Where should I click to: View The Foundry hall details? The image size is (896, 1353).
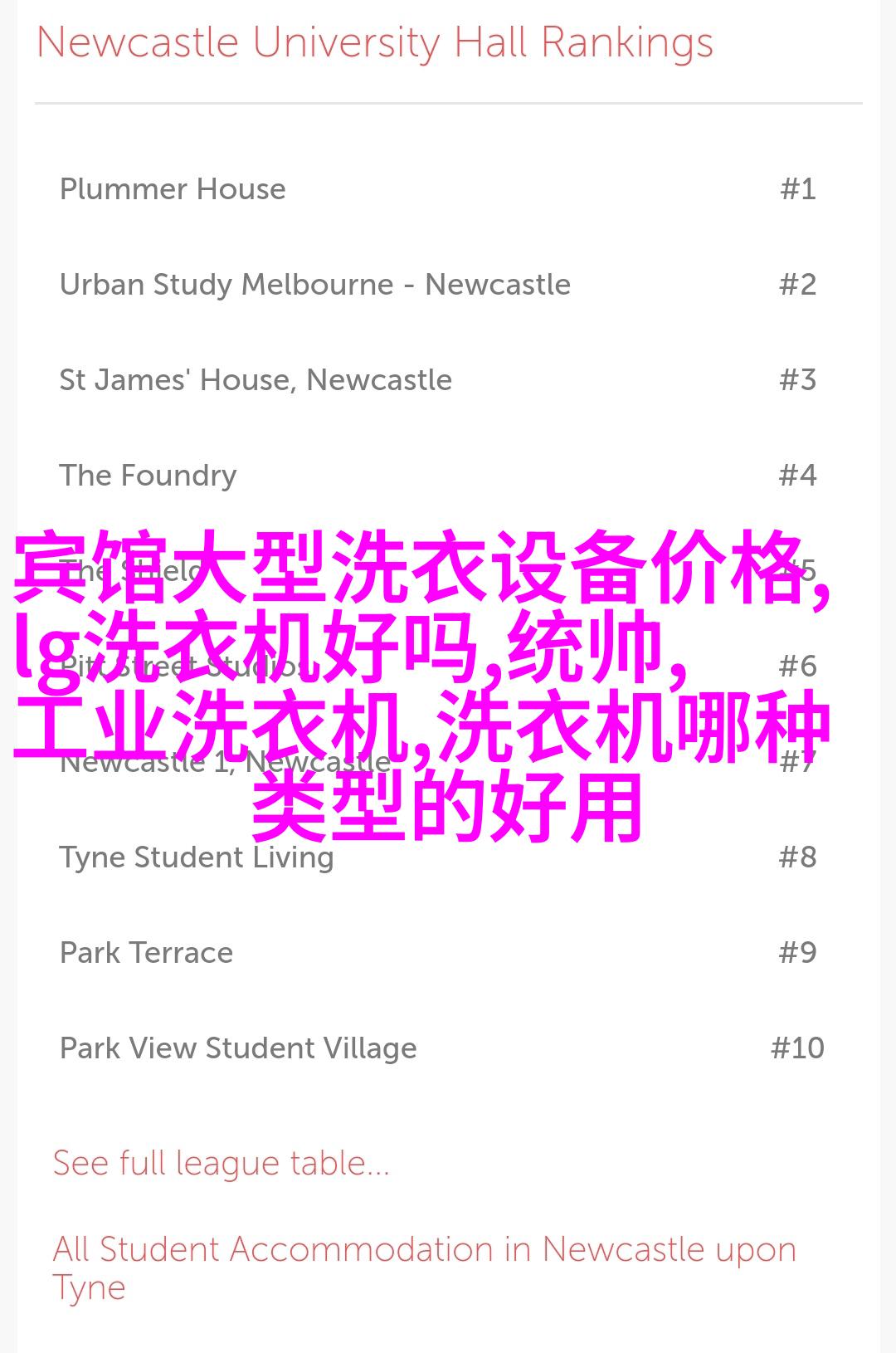148,476
